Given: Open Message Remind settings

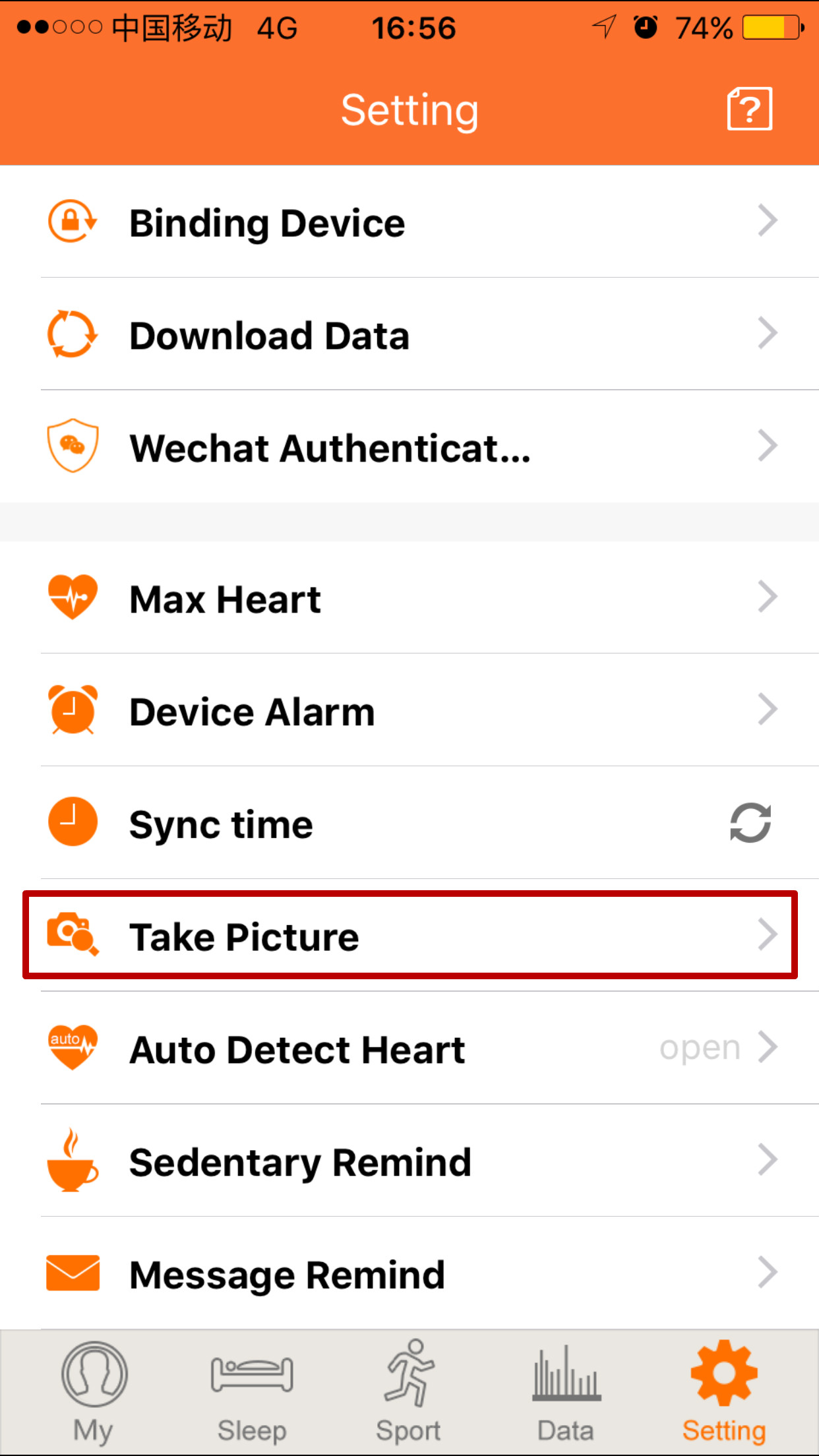Looking at the screenshot, I should [409, 1273].
